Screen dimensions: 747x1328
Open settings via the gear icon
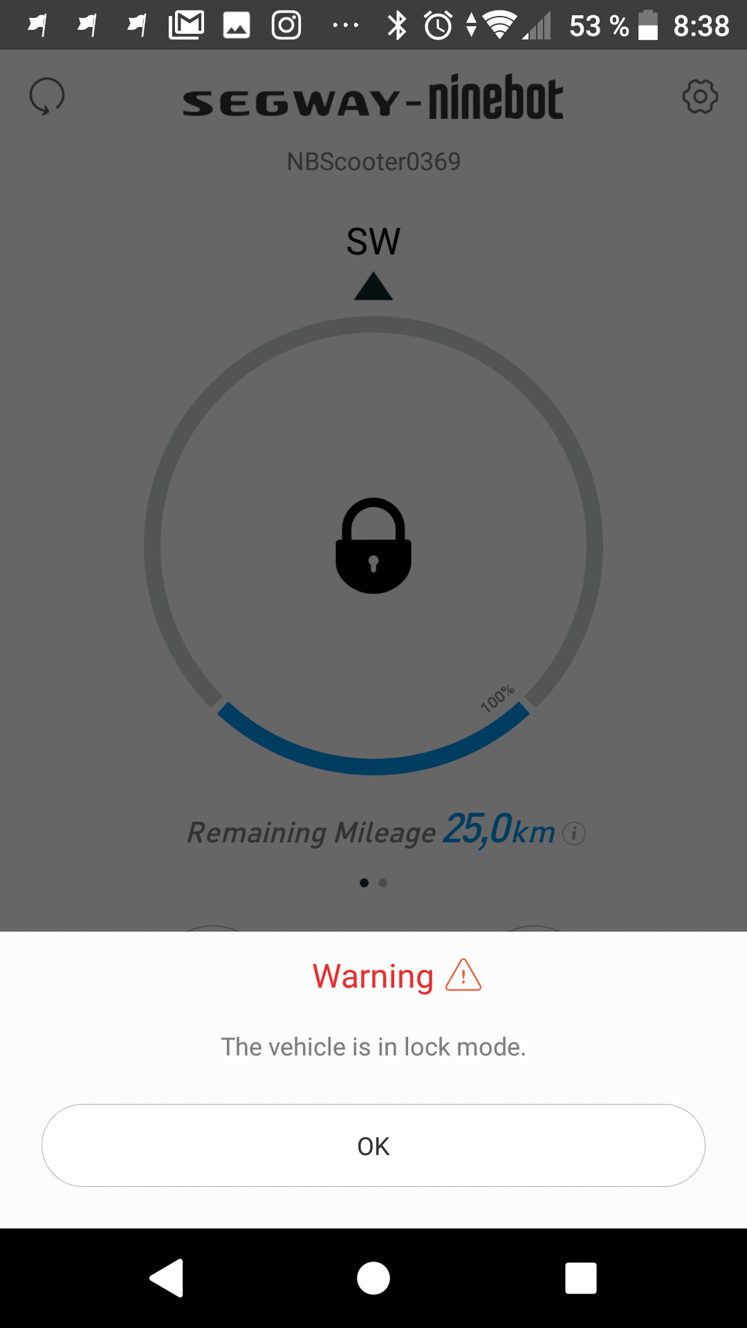(700, 97)
